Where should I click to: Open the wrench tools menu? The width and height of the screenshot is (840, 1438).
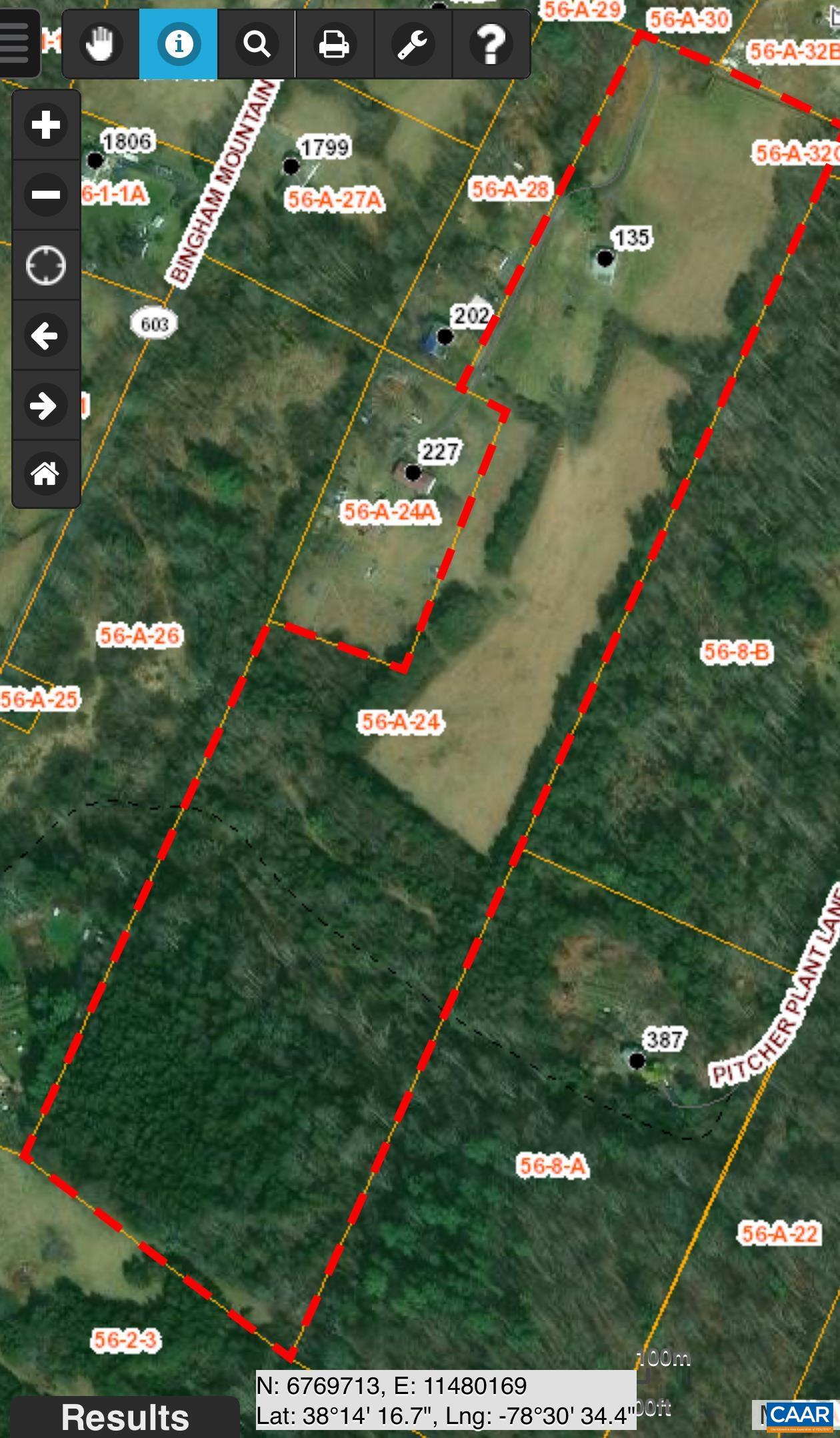413,45
